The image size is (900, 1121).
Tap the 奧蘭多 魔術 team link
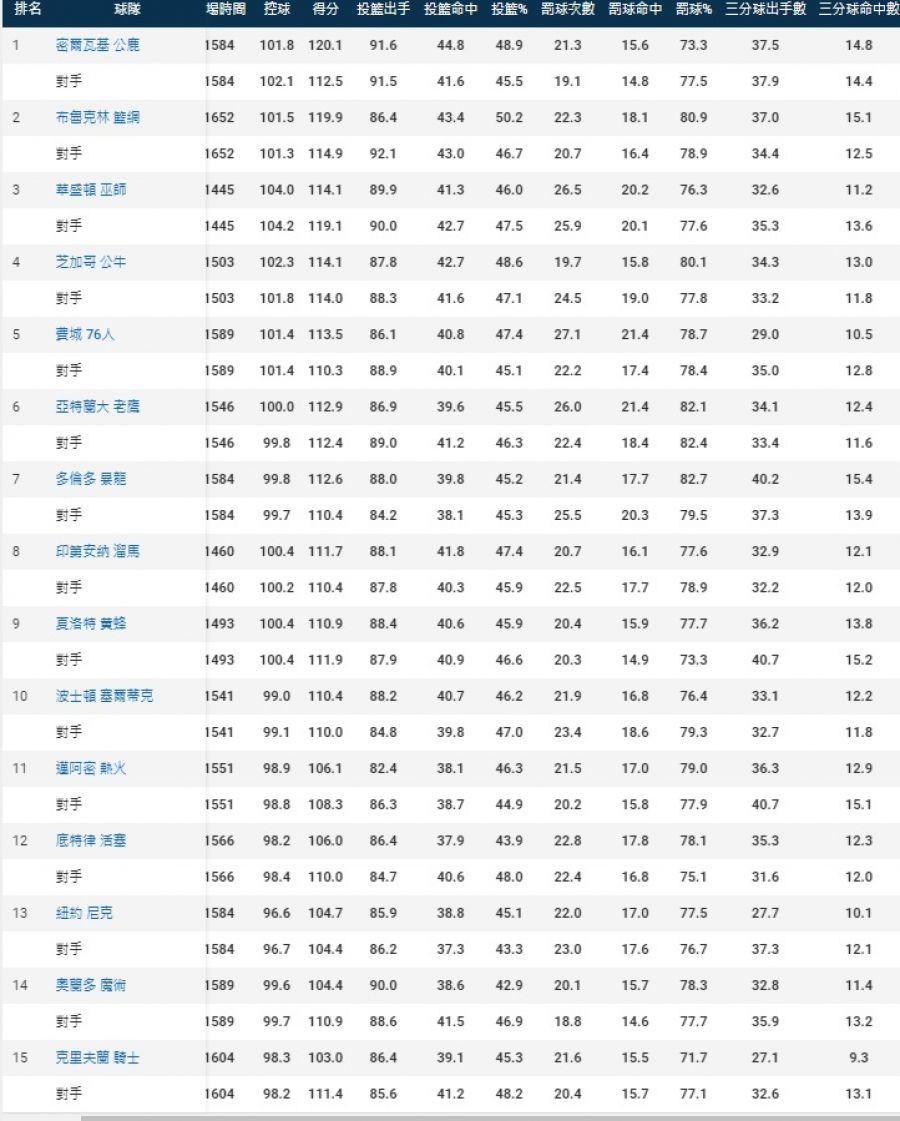point(91,985)
